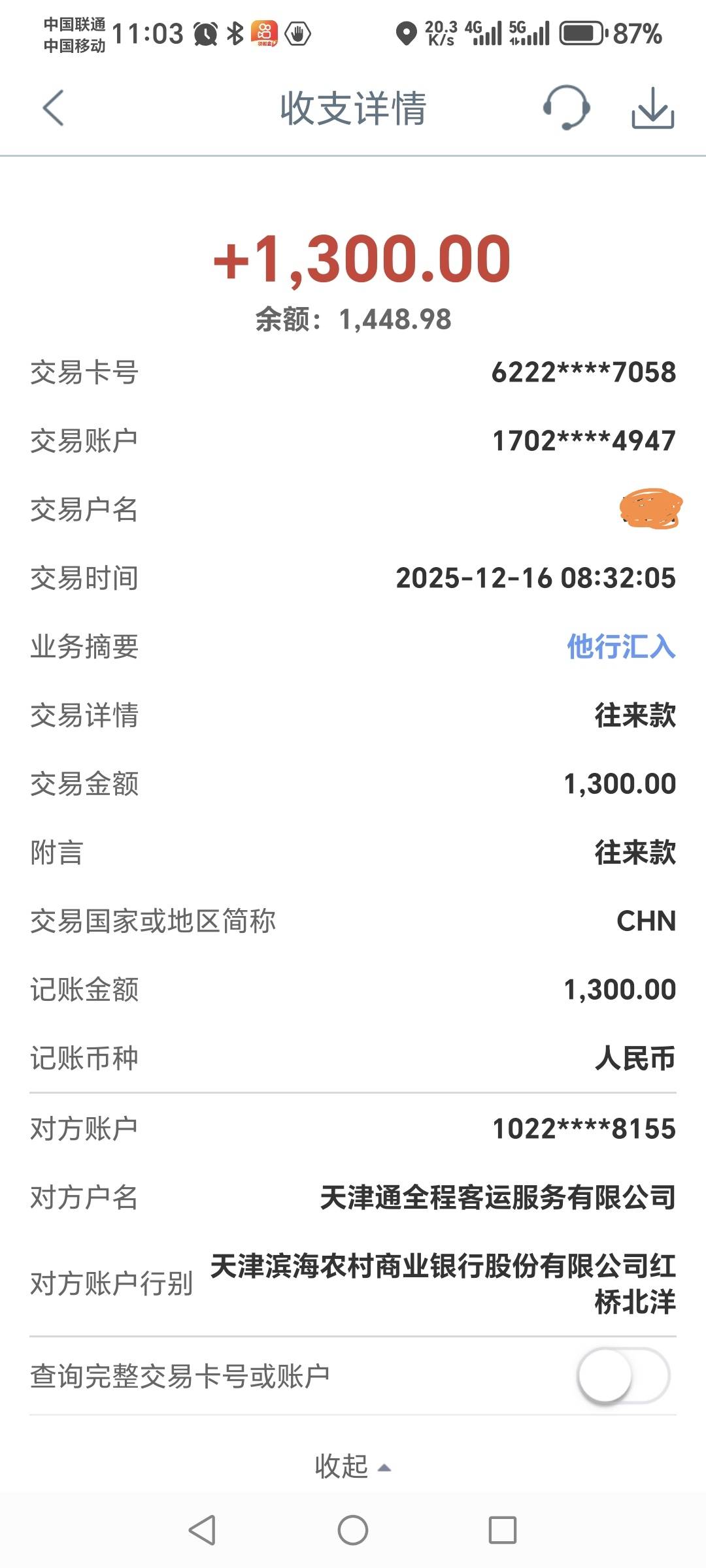
Task: Open system recent apps view
Action: pos(502,1529)
